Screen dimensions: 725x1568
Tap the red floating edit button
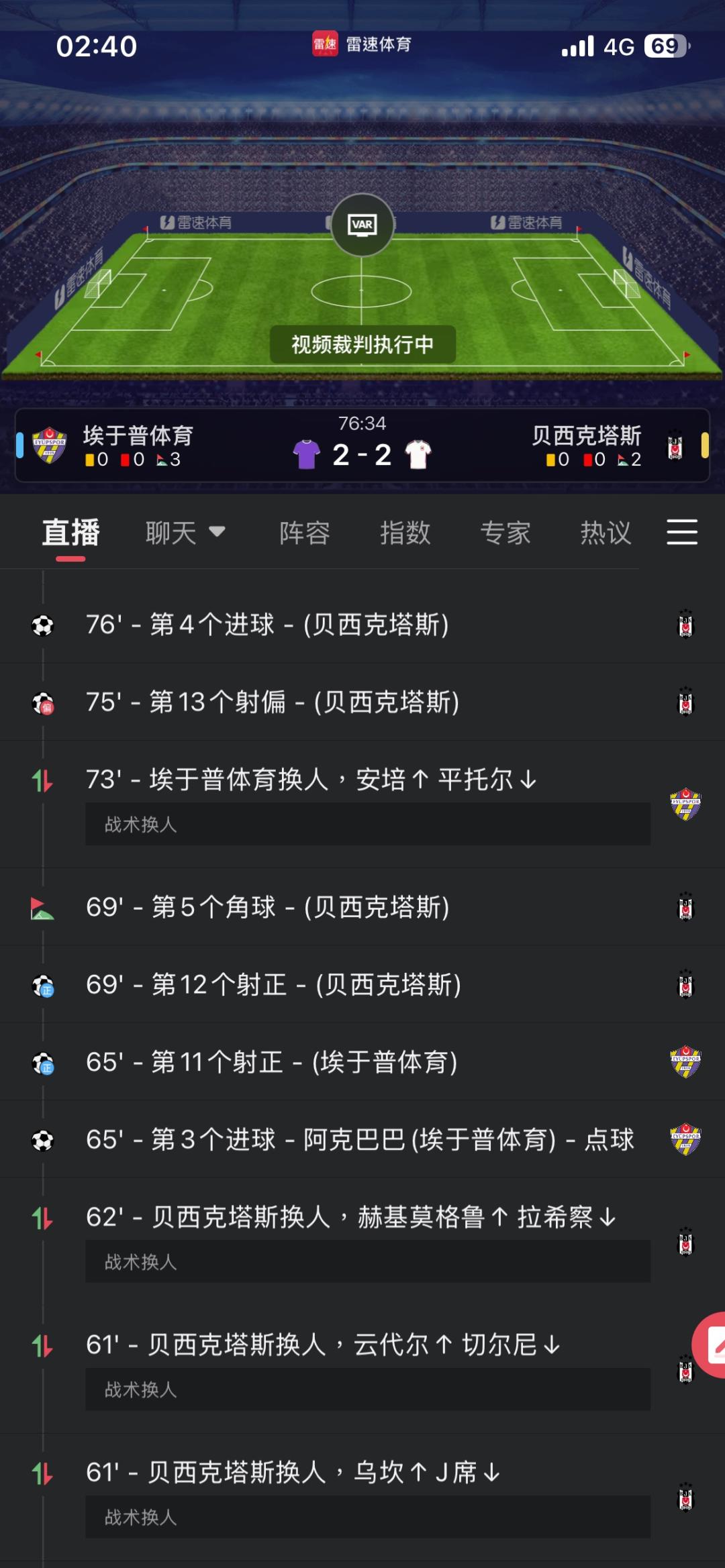[712, 1345]
